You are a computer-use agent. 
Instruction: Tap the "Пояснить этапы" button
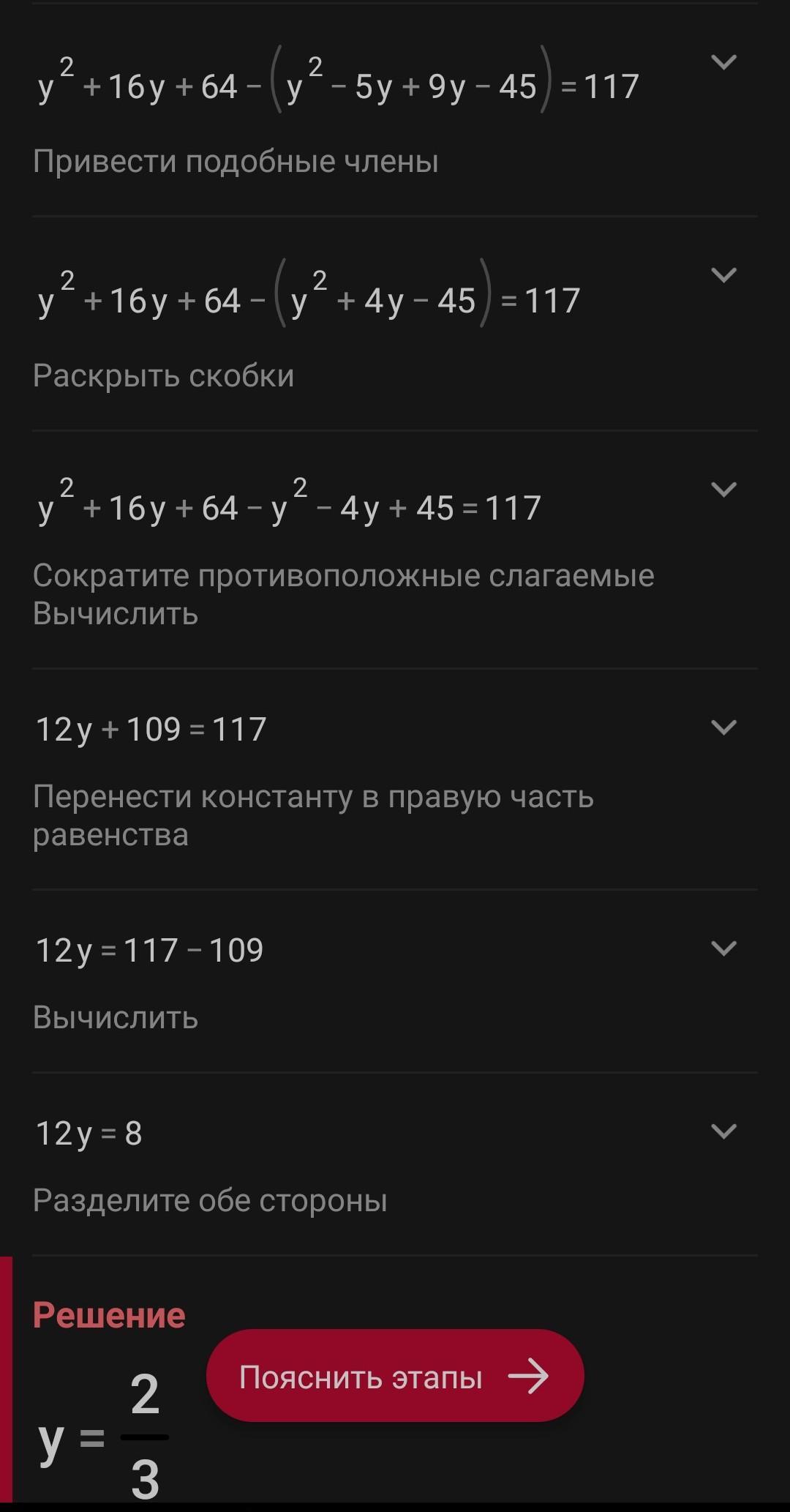pos(395,1377)
